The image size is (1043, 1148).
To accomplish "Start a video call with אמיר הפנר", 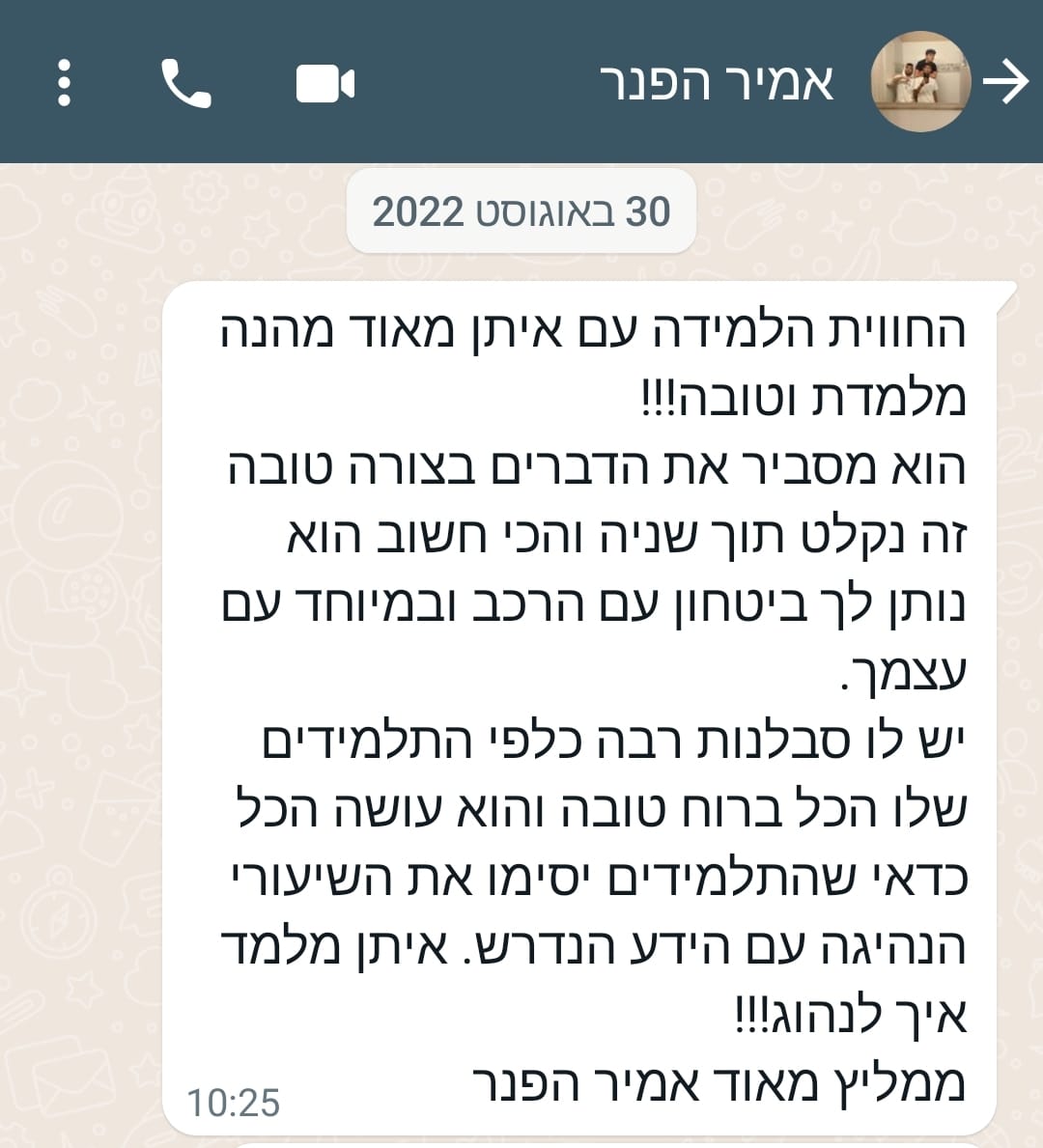I will [324, 83].
